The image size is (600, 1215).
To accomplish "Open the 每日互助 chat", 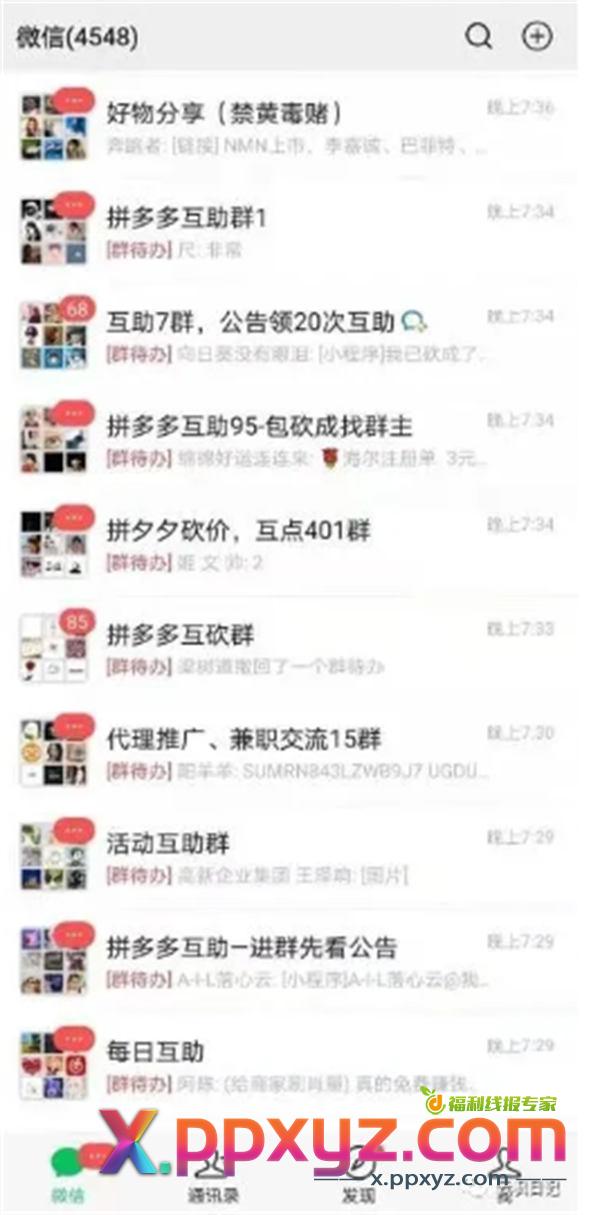I will [x=300, y=1065].
